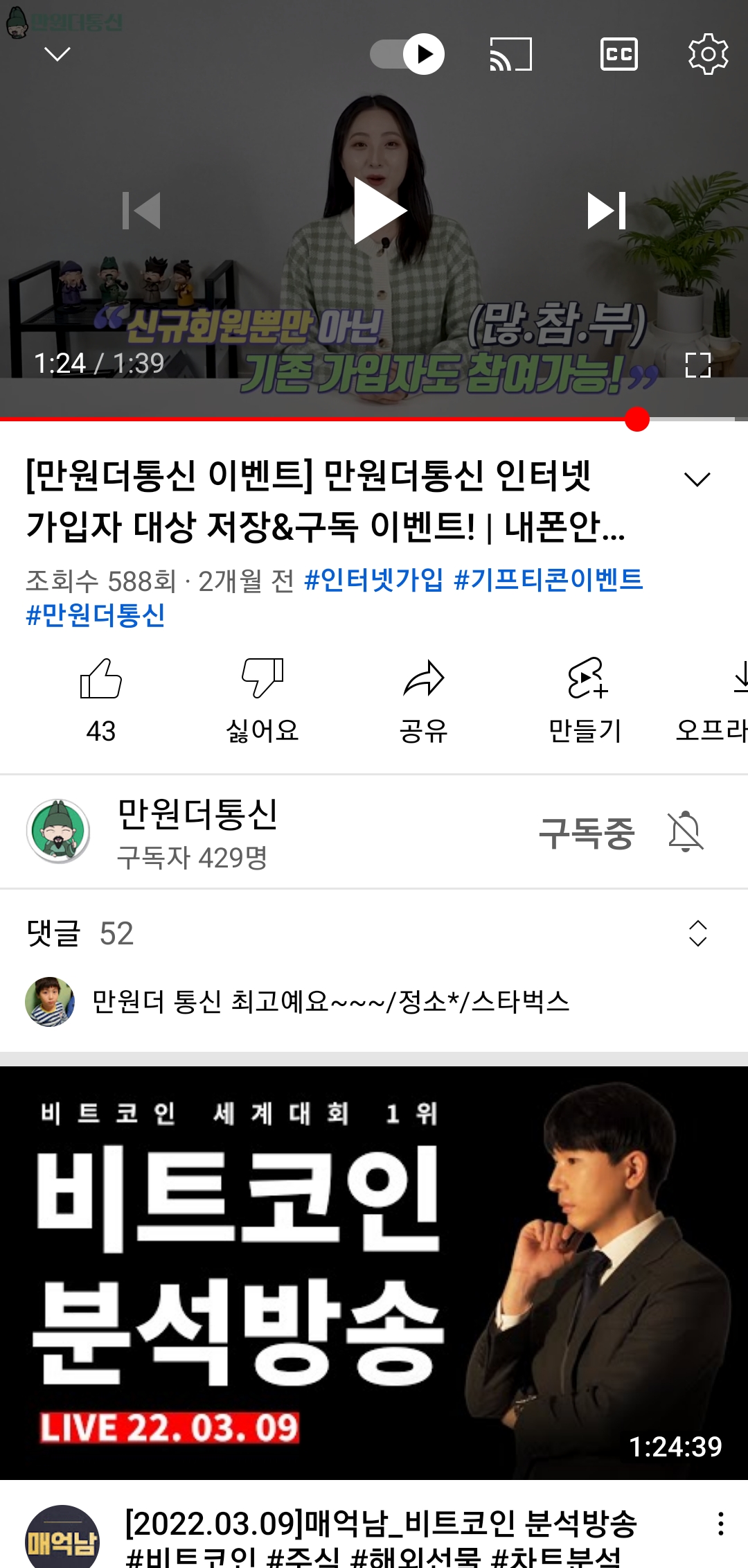Open video settings gear
Viewport: 748px width, 1568px height.
point(708,54)
